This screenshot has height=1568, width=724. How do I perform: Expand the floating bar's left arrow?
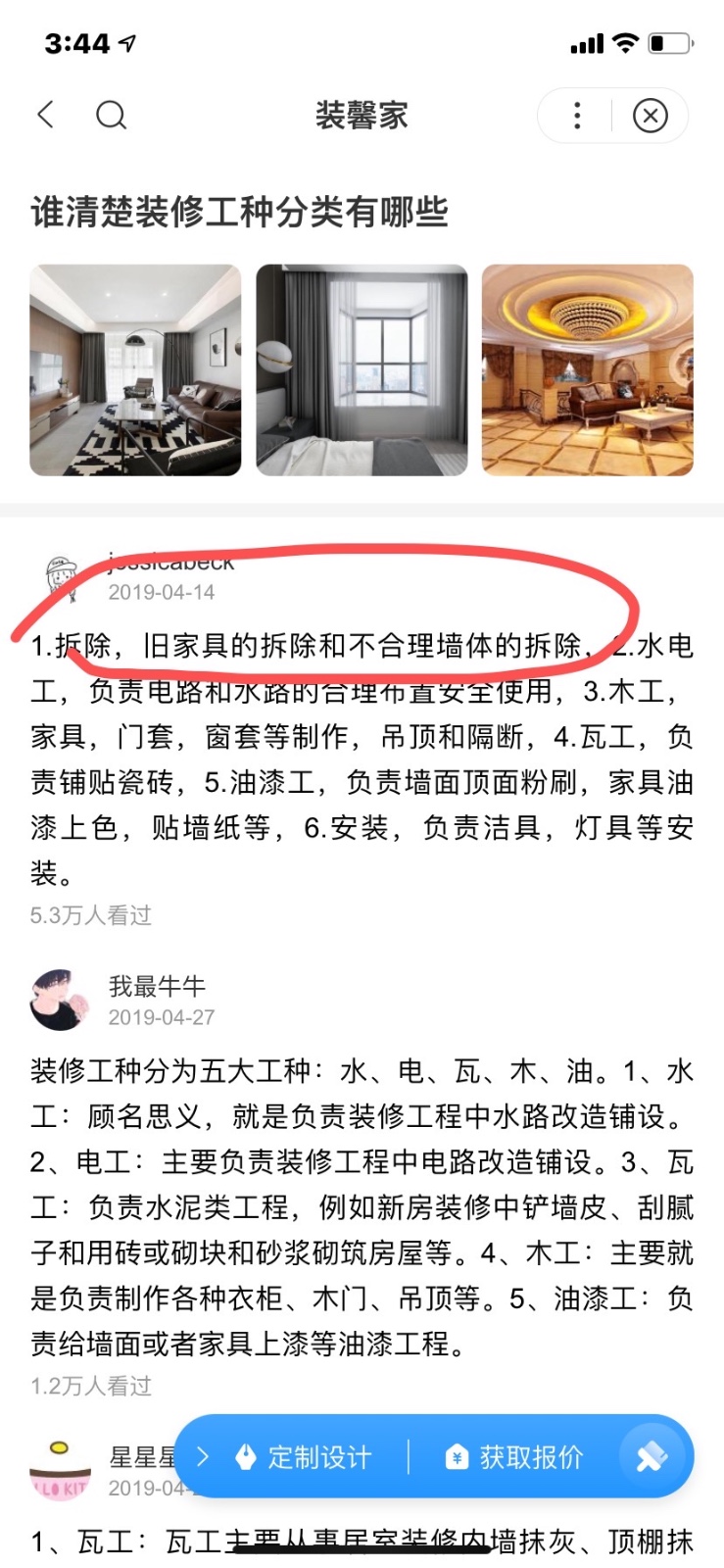click(x=203, y=1457)
